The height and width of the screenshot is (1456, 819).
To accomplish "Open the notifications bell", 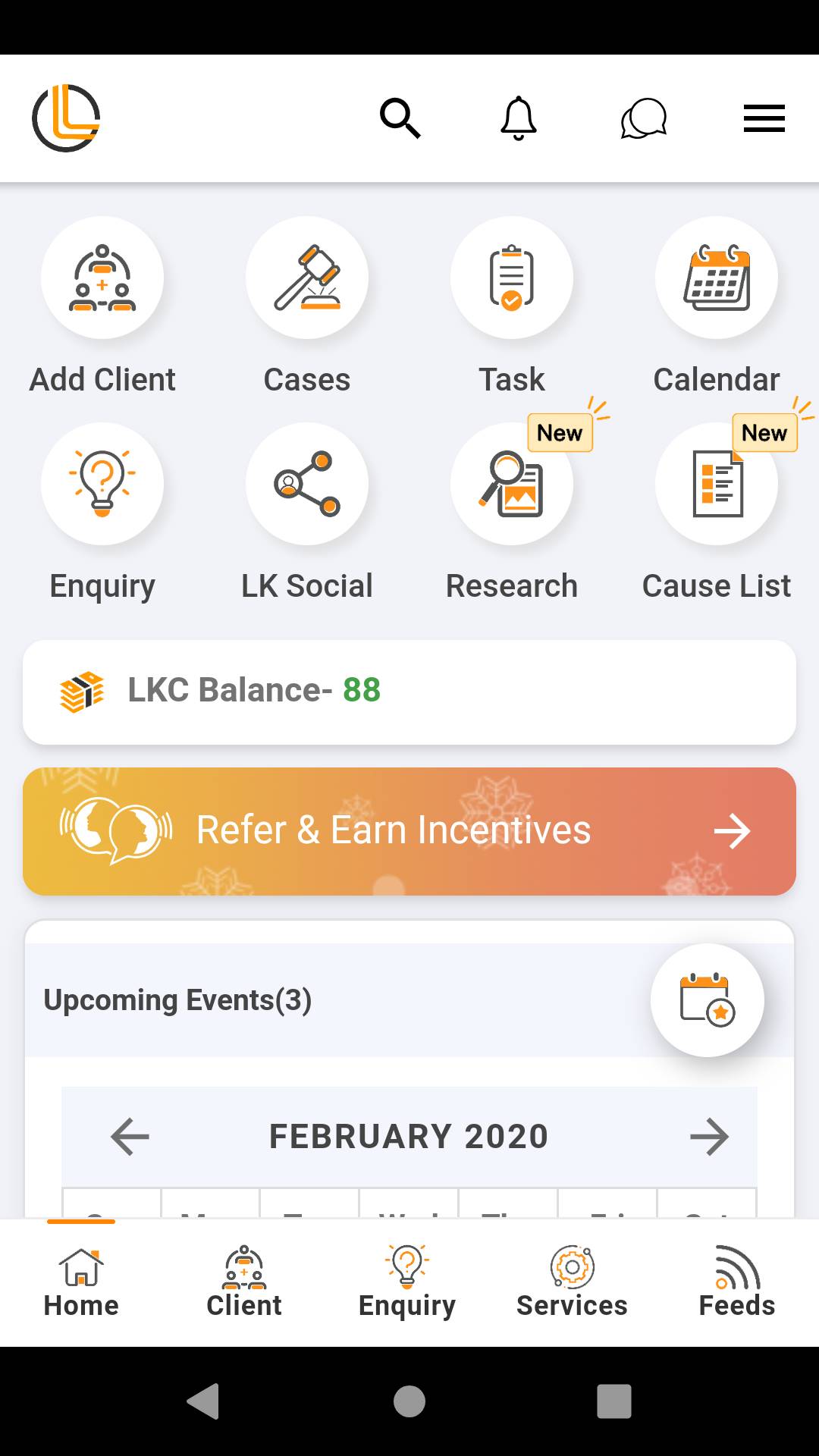I will point(519,118).
